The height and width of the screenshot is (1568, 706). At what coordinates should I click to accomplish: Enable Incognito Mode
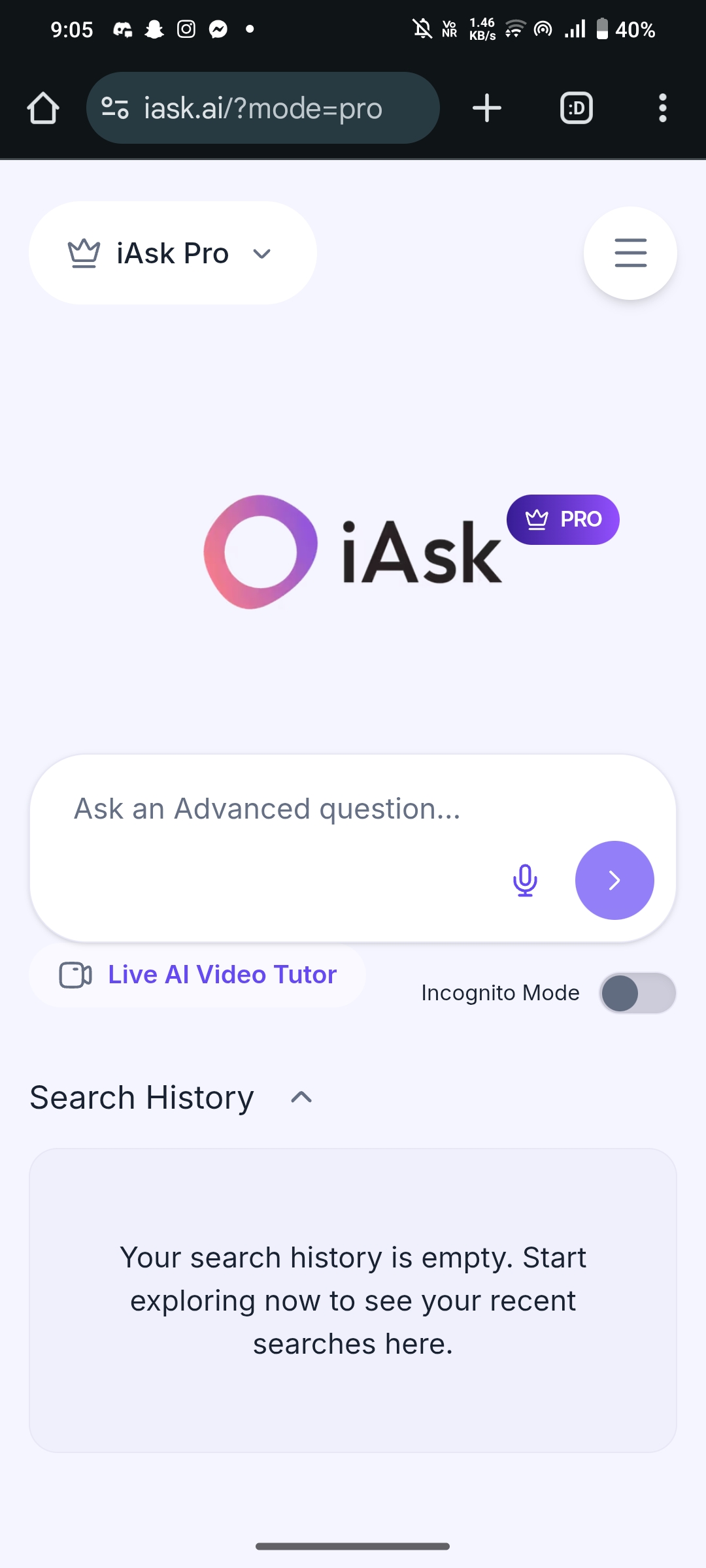[x=637, y=993]
